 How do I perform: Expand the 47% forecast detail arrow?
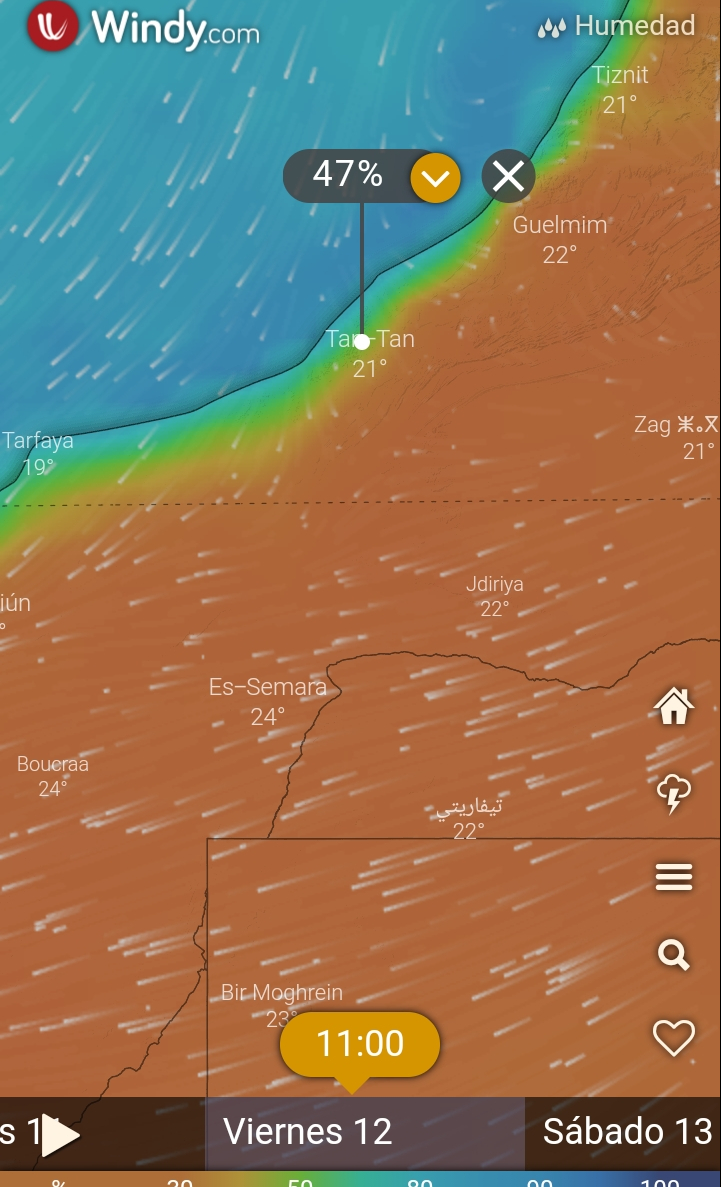pyautogui.click(x=435, y=179)
